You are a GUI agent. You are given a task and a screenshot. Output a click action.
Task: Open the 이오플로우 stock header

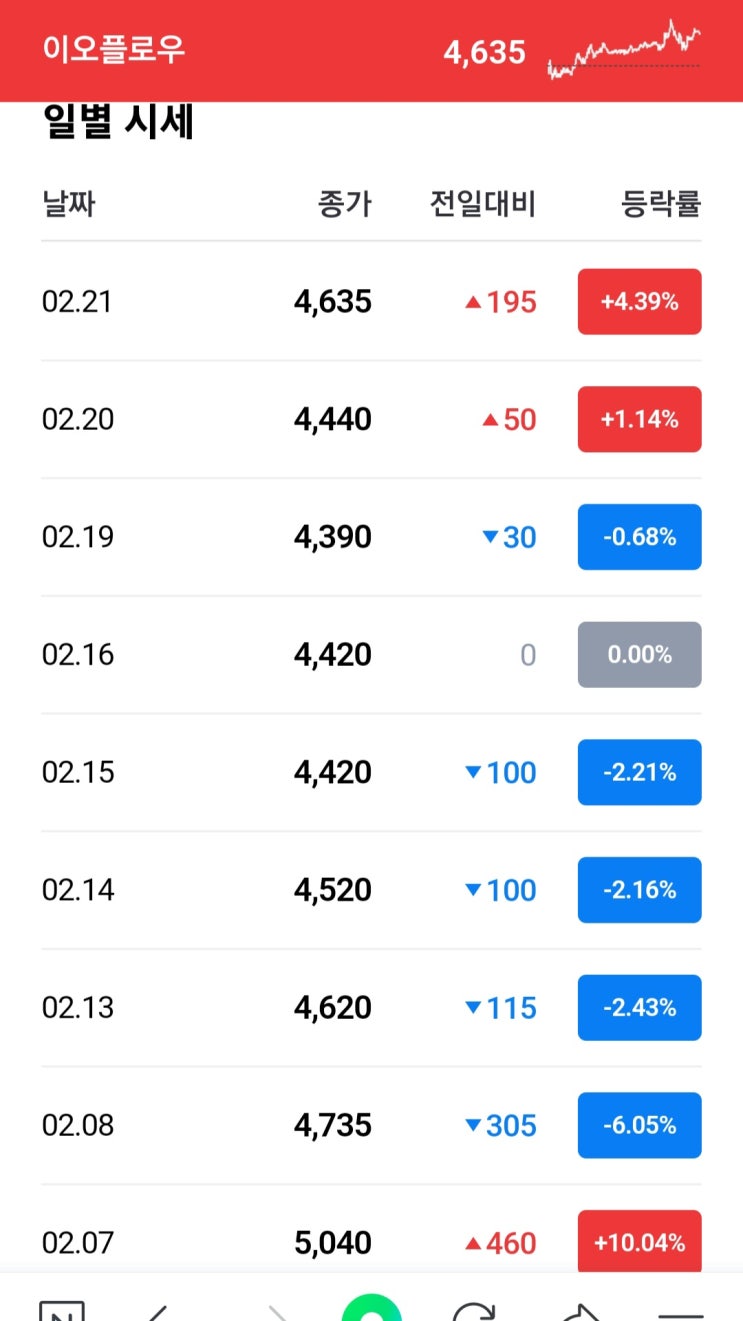point(114,50)
